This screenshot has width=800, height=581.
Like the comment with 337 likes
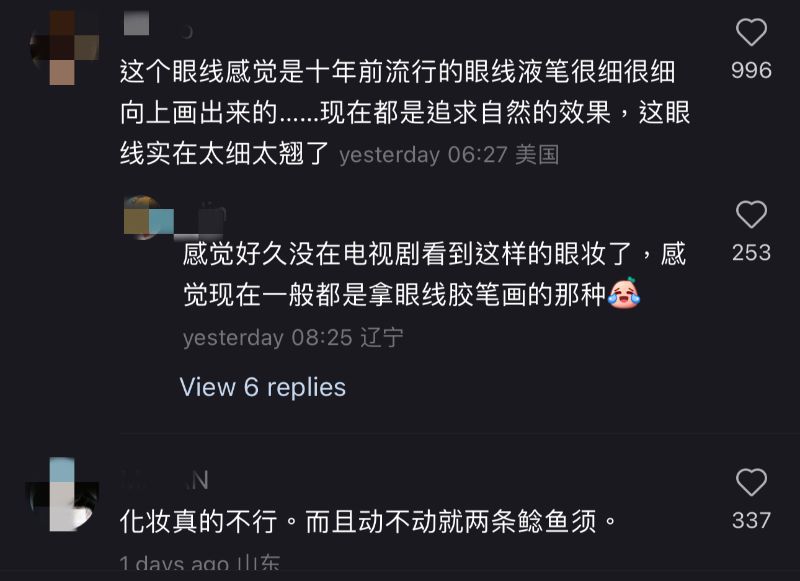click(x=751, y=483)
